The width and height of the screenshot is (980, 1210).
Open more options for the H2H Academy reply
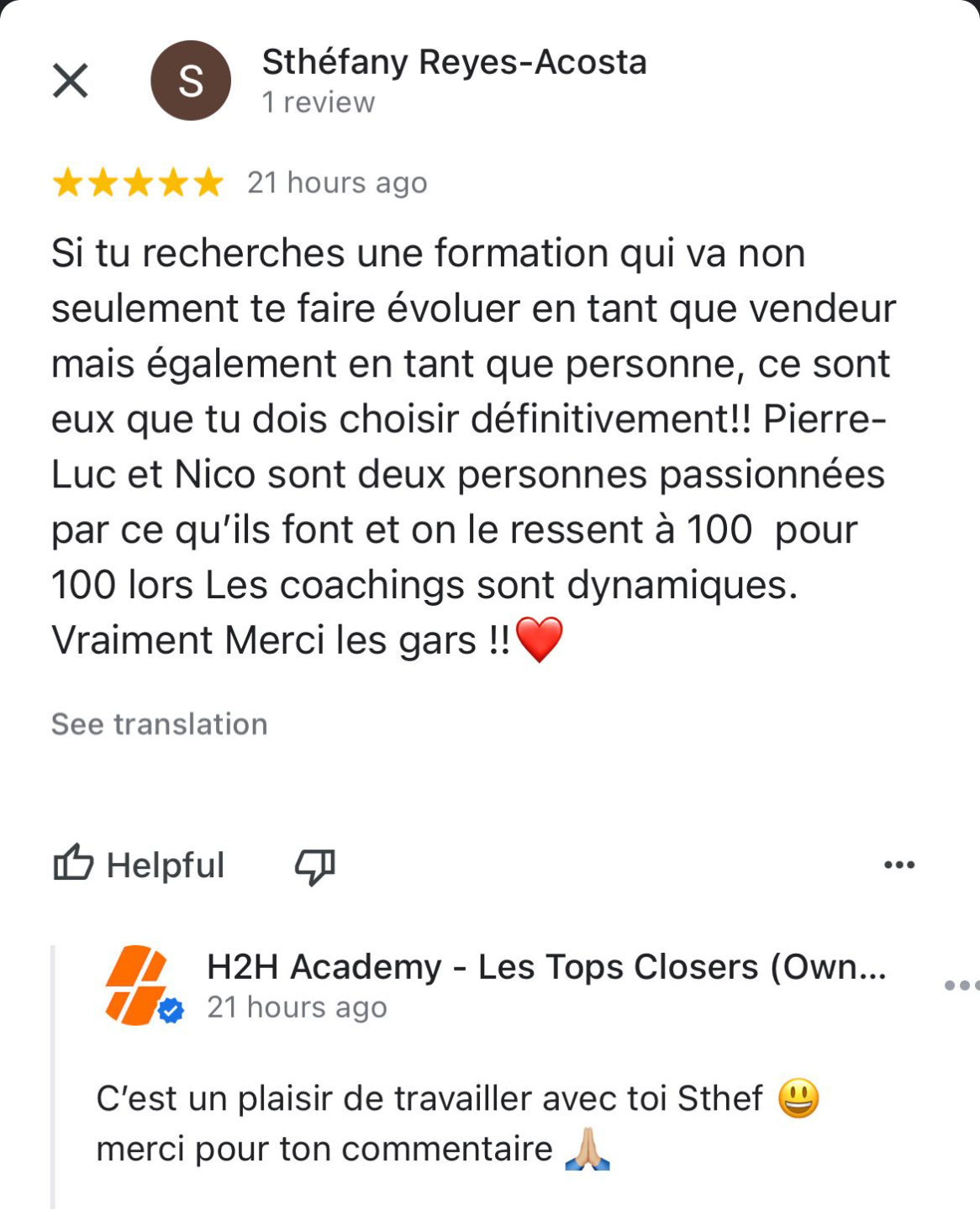[x=960, y=985]
